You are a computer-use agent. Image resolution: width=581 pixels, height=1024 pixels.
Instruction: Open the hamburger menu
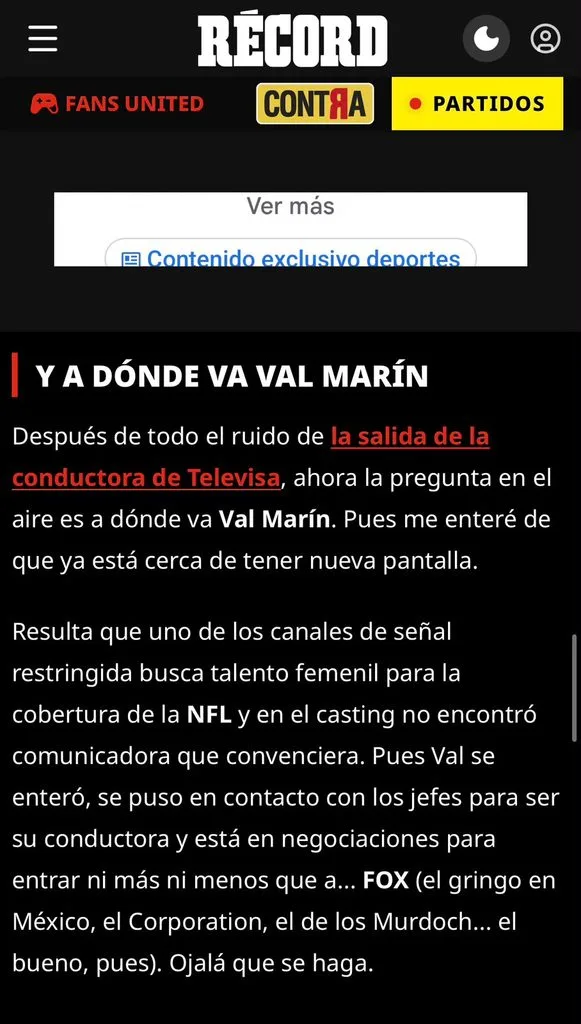point(43,39)
